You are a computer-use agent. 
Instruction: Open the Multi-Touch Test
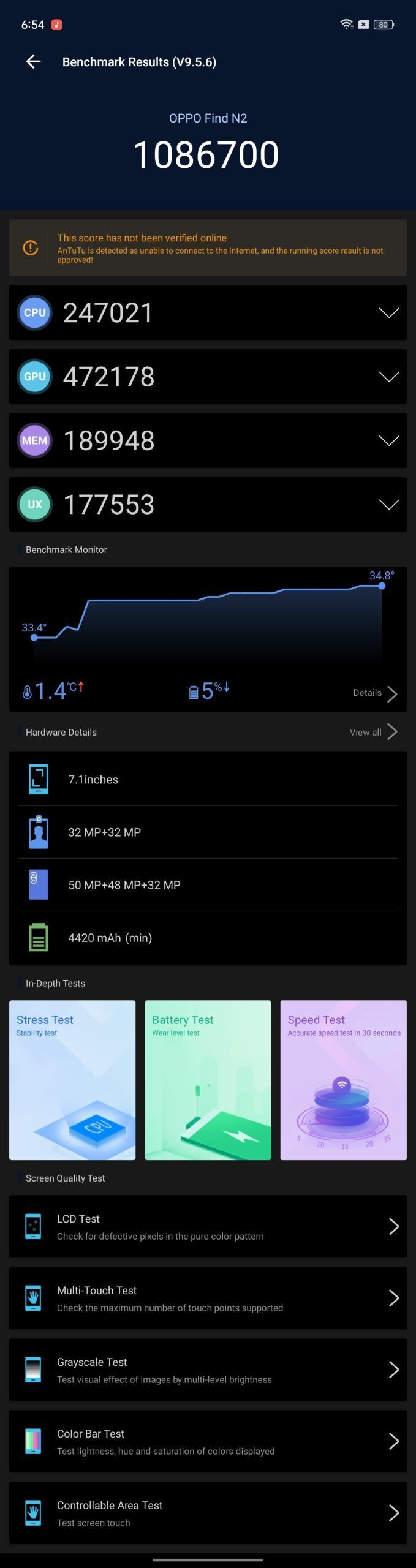[x=208, y=1298]
